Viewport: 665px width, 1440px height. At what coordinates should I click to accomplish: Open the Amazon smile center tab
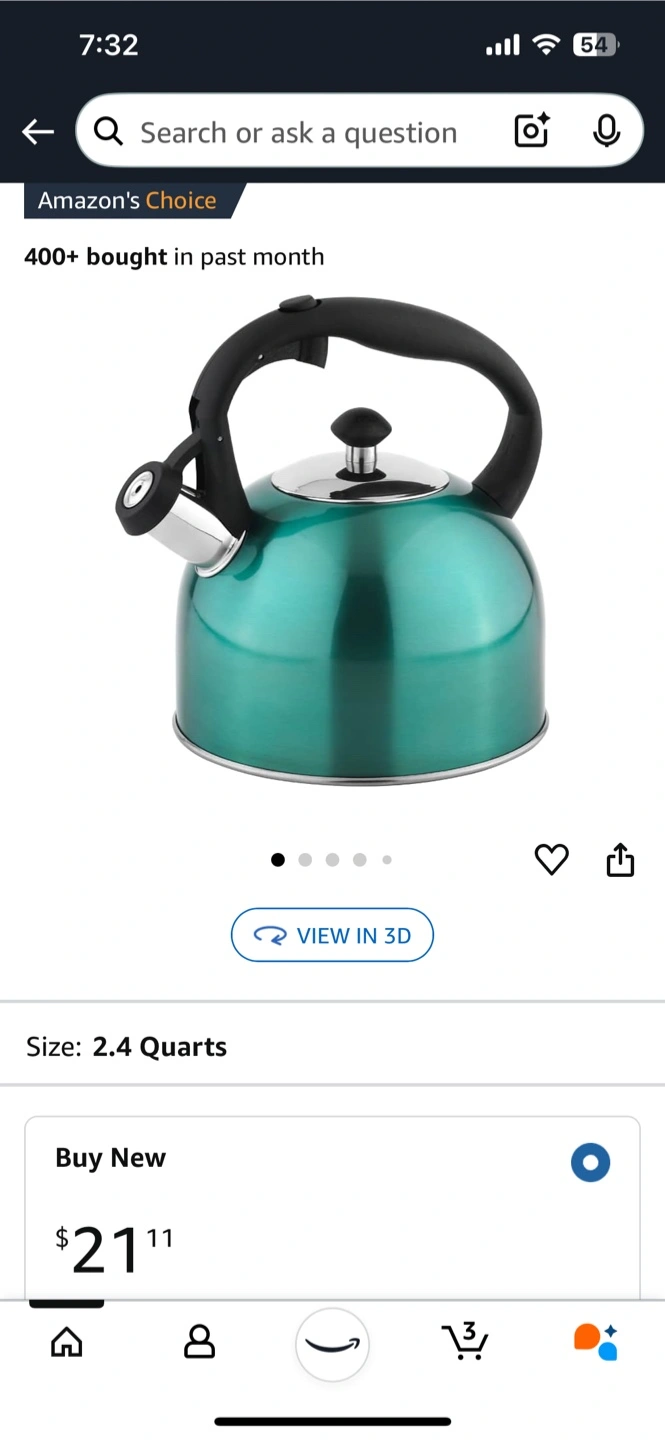(x=332, y=1345)
